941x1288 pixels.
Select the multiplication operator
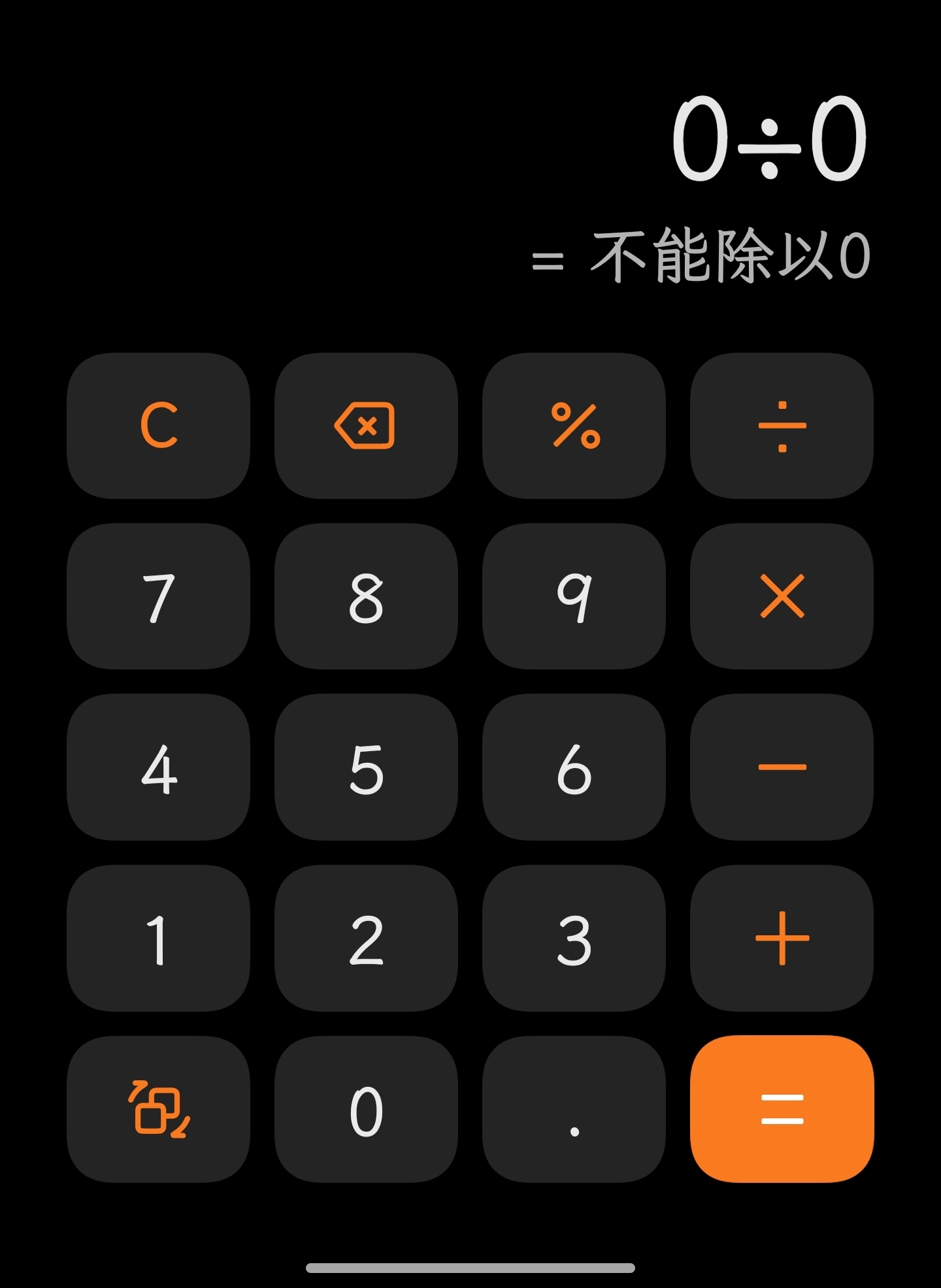click(x=782, y=596)
